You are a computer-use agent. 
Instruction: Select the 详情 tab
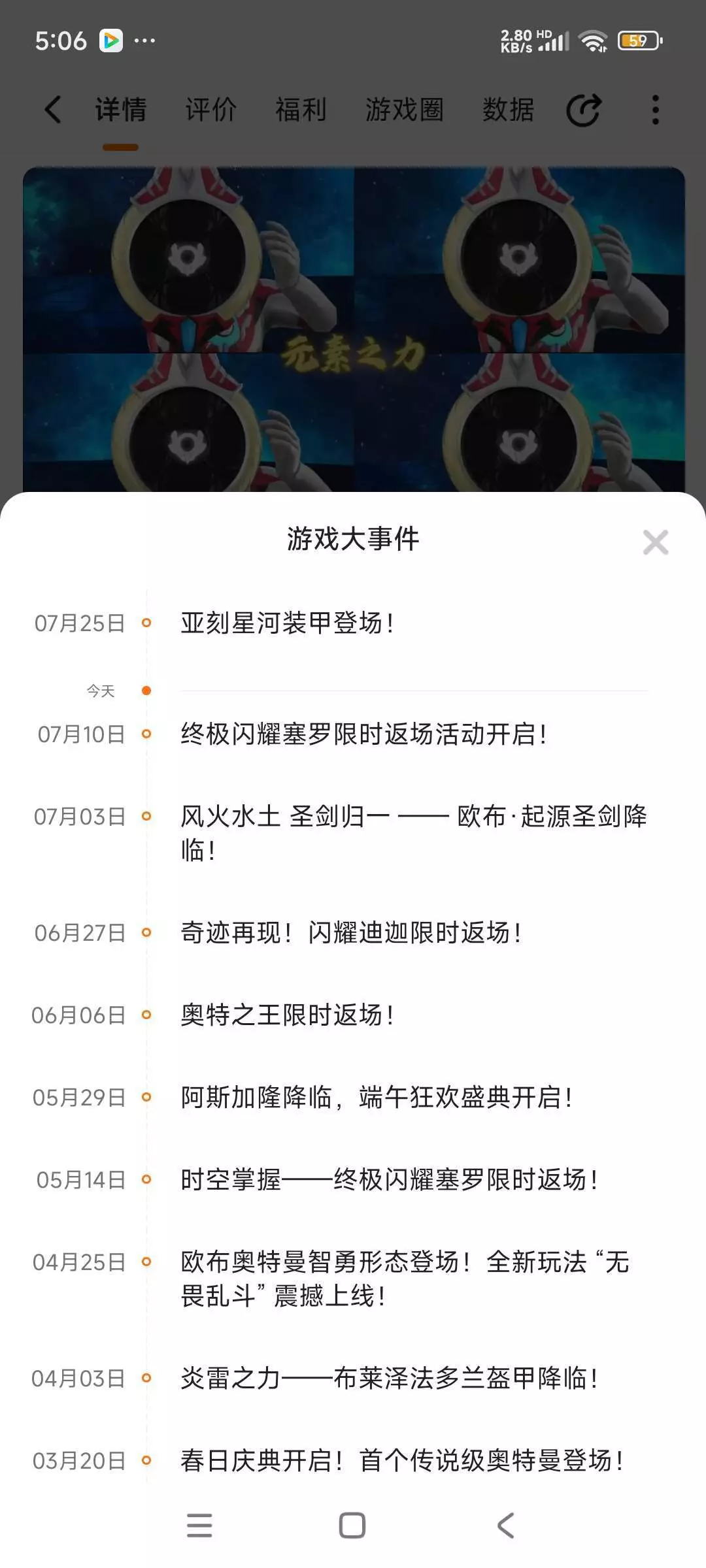[121, 109]
